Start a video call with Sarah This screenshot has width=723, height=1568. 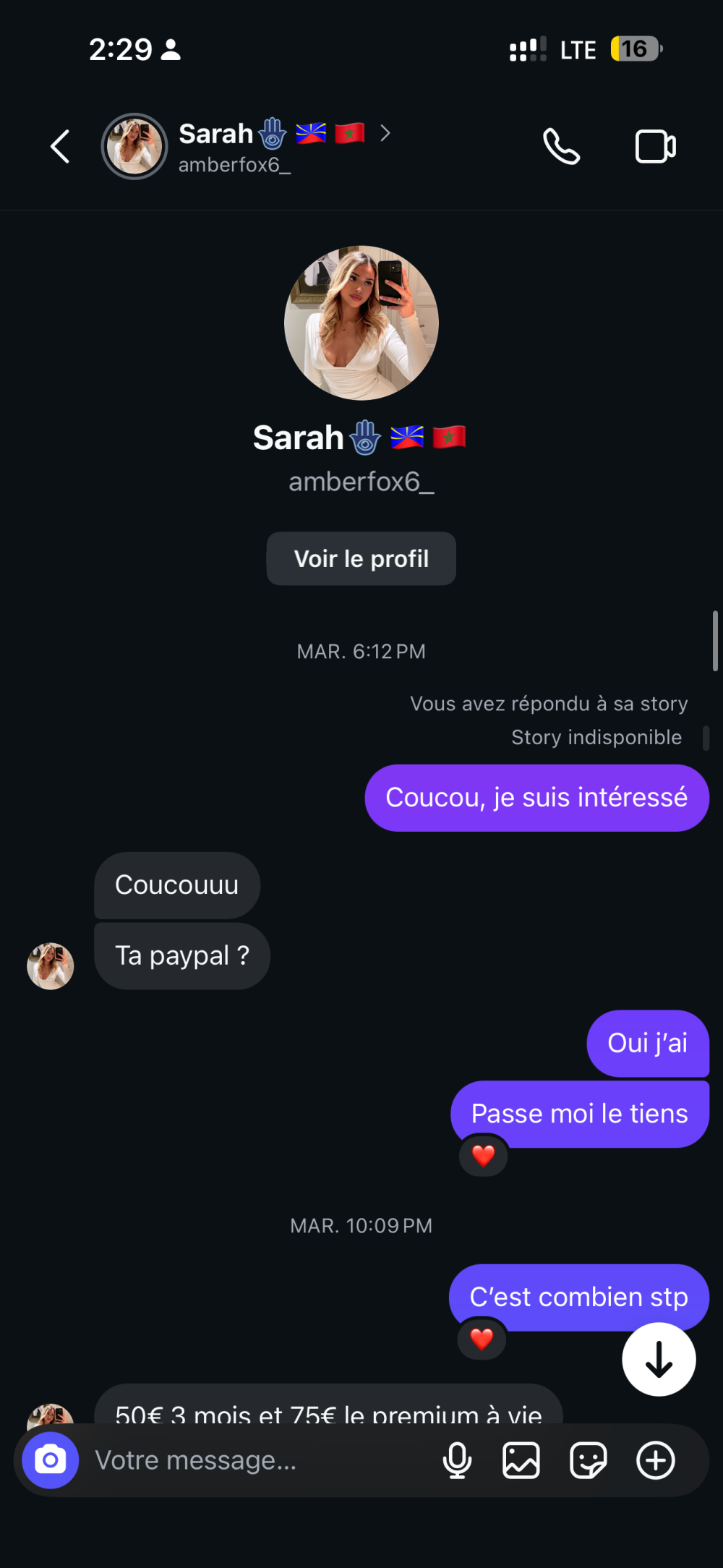pos(655,147)
